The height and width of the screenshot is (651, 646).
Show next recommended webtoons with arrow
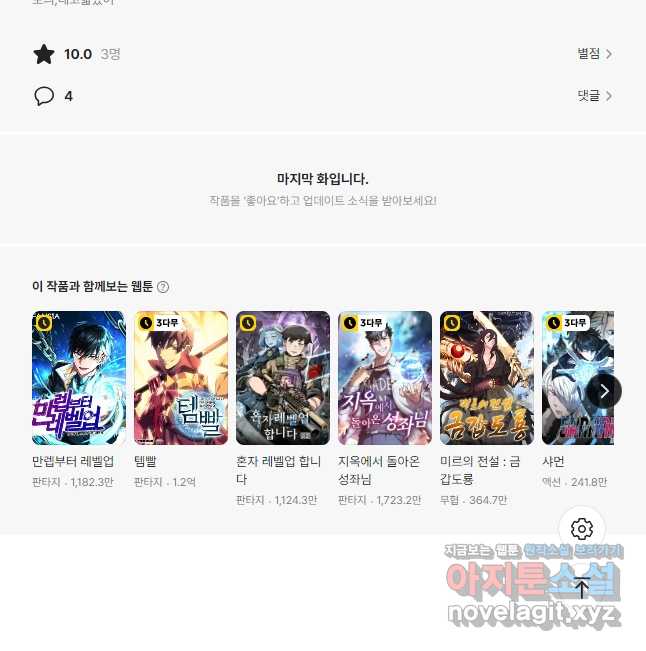coord(603,391)
